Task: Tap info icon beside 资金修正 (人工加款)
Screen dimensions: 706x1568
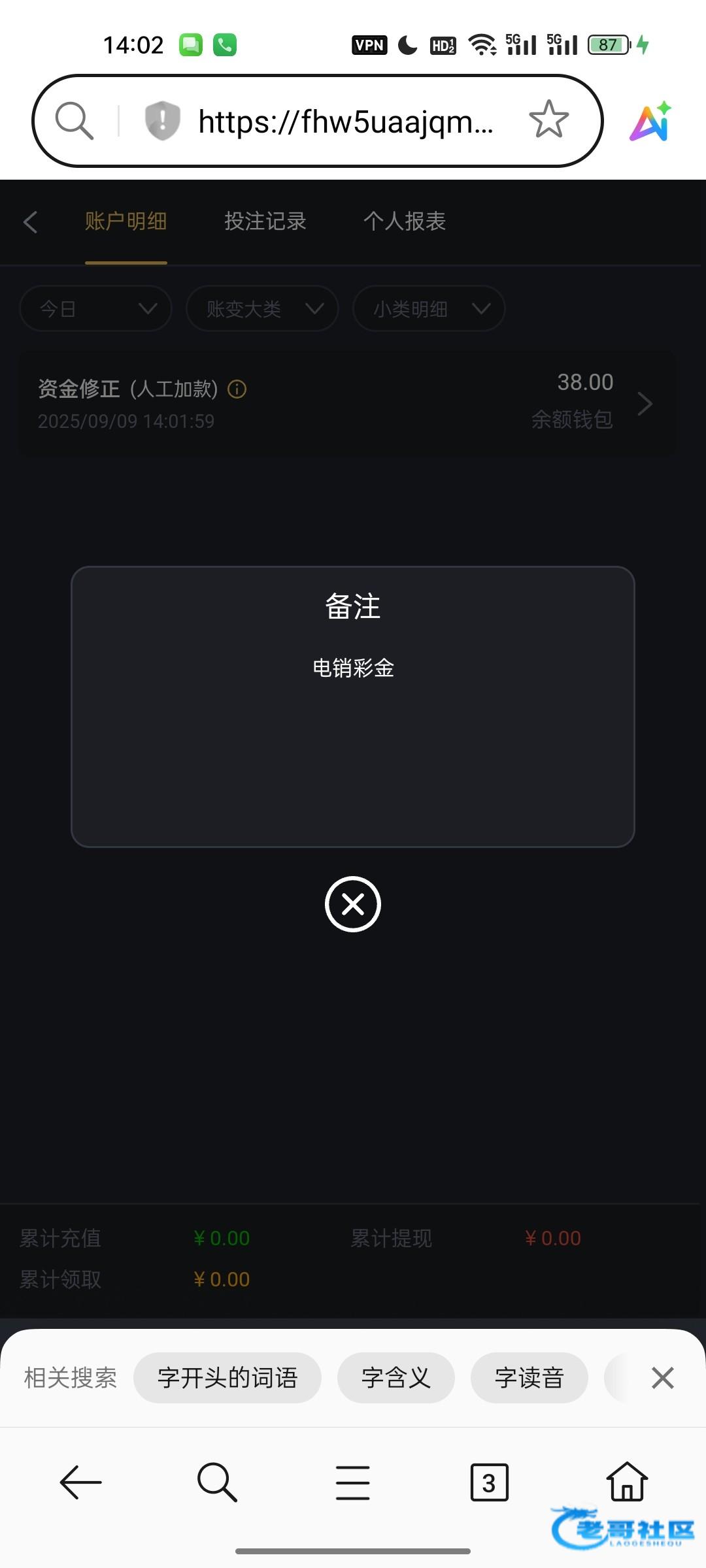Action: point(237,389)
